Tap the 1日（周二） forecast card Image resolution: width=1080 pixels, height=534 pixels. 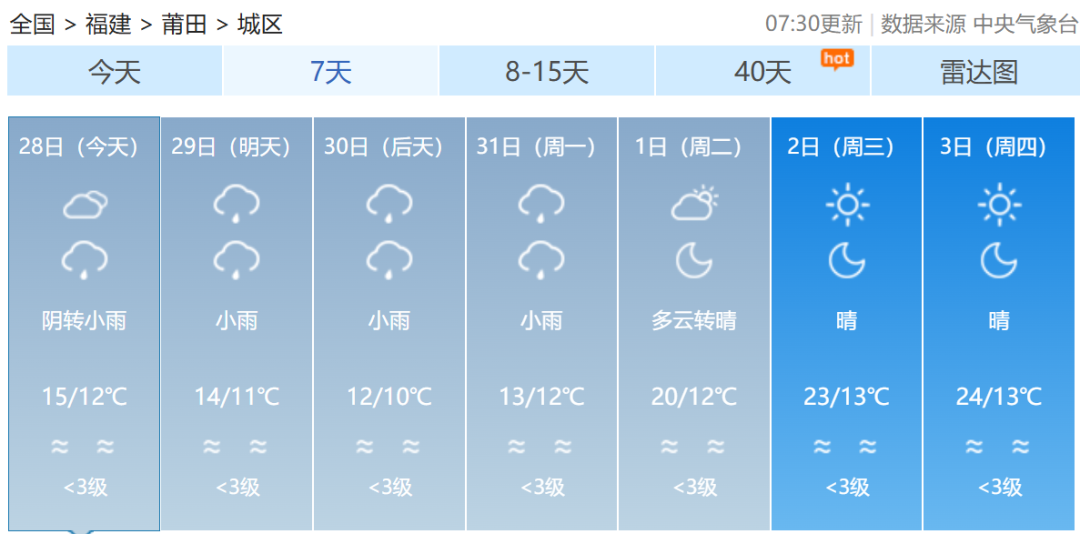[694, 322]
